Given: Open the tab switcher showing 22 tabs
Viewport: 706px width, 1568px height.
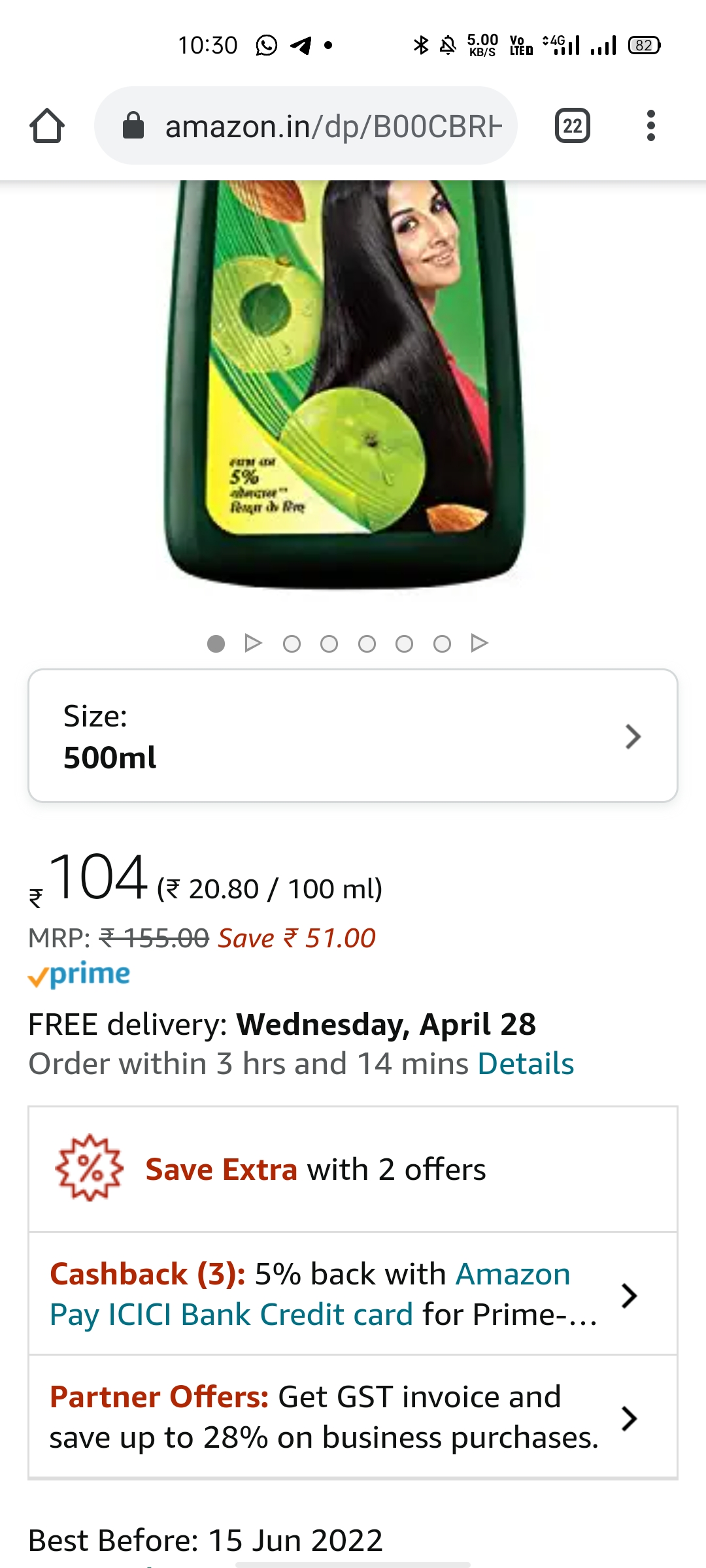Looking at the screenshot, I should click(x=572, y=125).
